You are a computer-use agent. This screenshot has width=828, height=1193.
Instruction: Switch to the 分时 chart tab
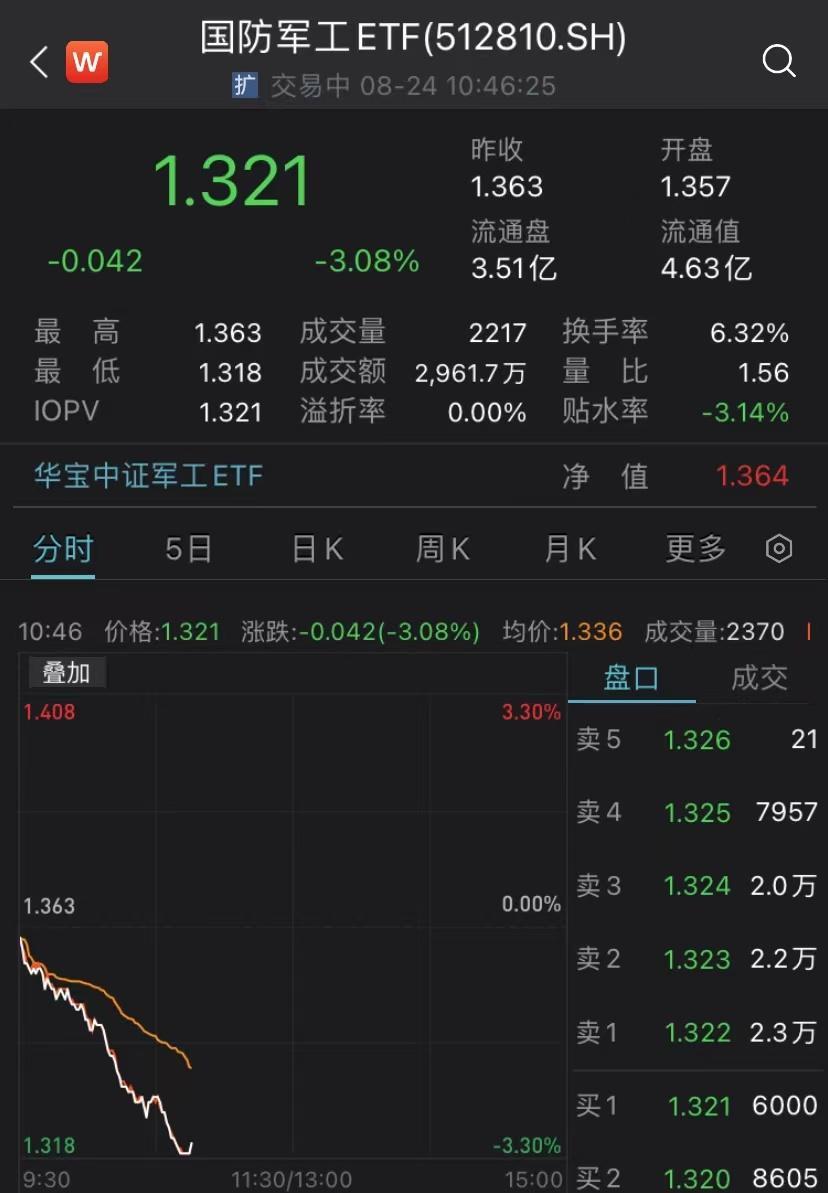63,549
